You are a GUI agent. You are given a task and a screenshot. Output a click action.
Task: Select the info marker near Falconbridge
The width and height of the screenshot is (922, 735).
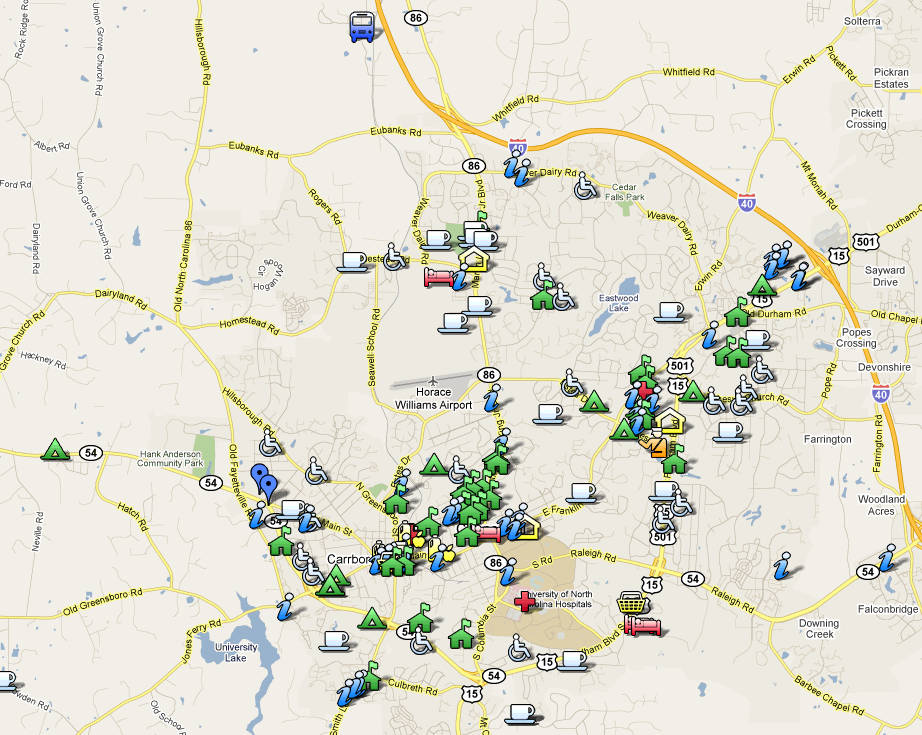click(887, 556)
